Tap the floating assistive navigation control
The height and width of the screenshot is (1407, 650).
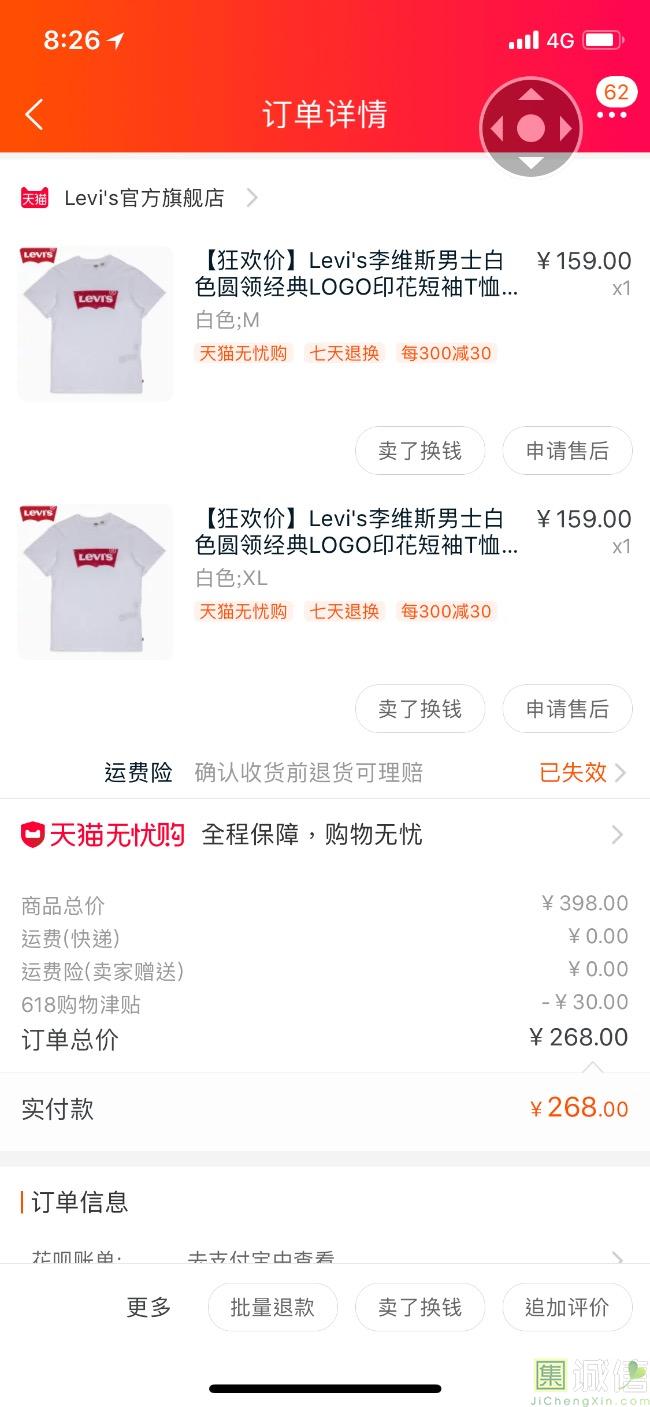531,128
